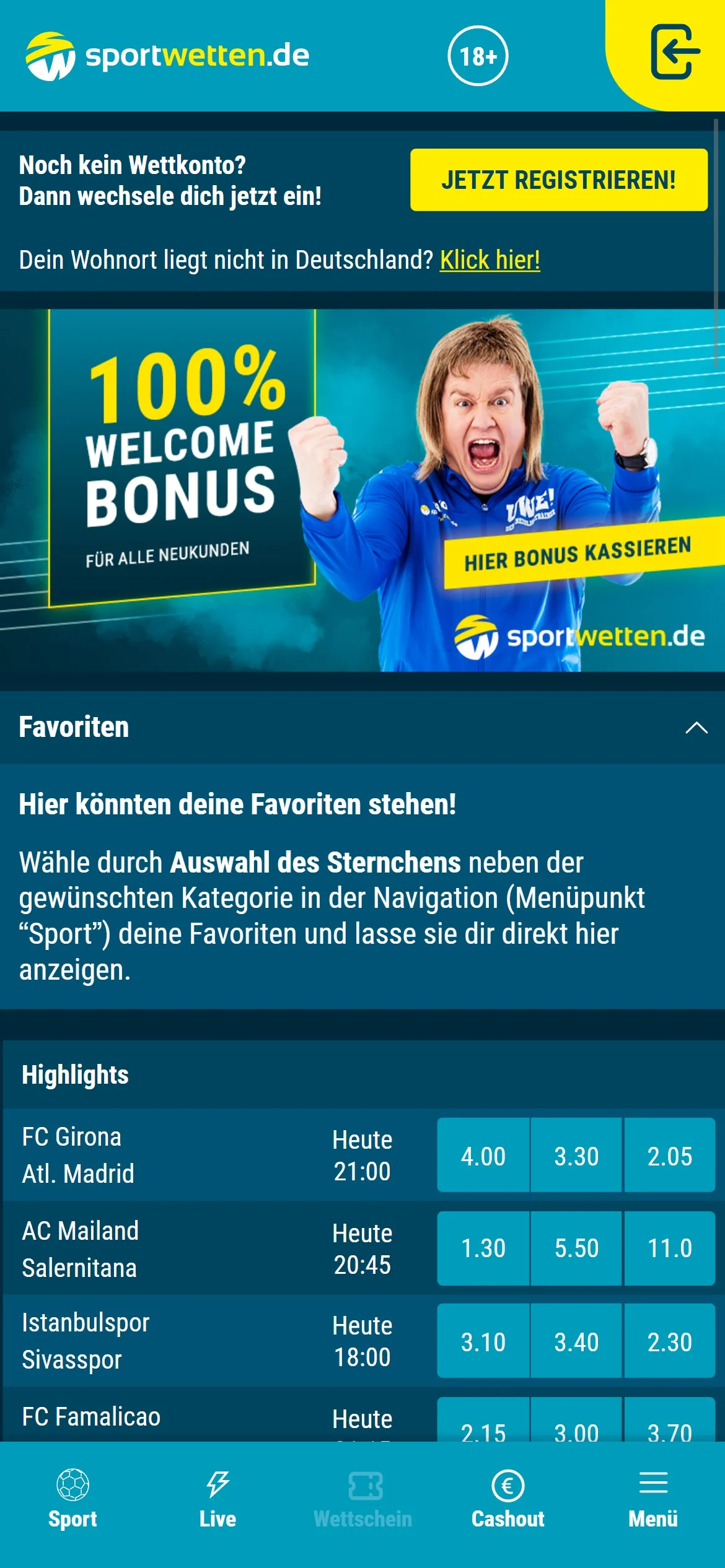Tap the login icon in the top corner
Screen dimensions: 725x1568
(x=674, y=52)
